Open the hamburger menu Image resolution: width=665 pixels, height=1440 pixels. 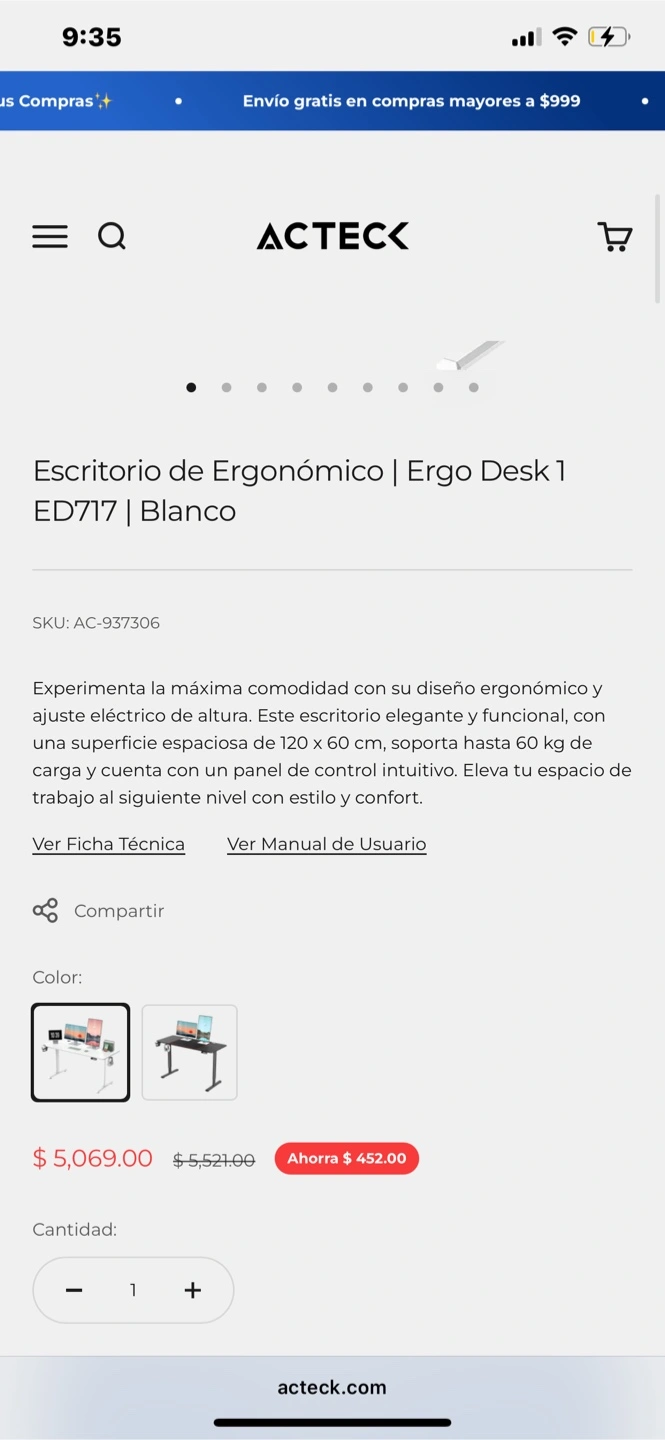[50, 237]
